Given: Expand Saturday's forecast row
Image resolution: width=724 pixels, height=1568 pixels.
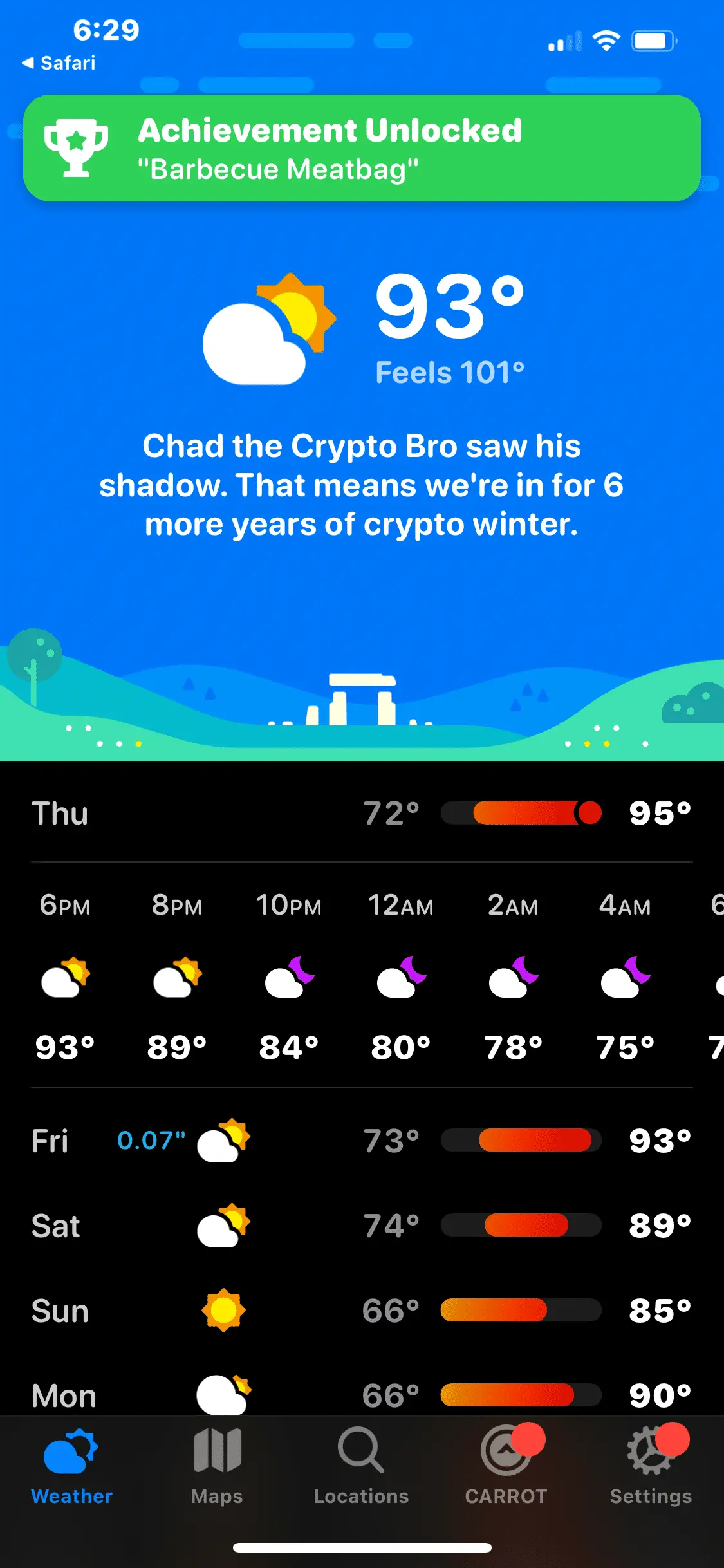Looking at the screenshot, I should point(362,1226).
